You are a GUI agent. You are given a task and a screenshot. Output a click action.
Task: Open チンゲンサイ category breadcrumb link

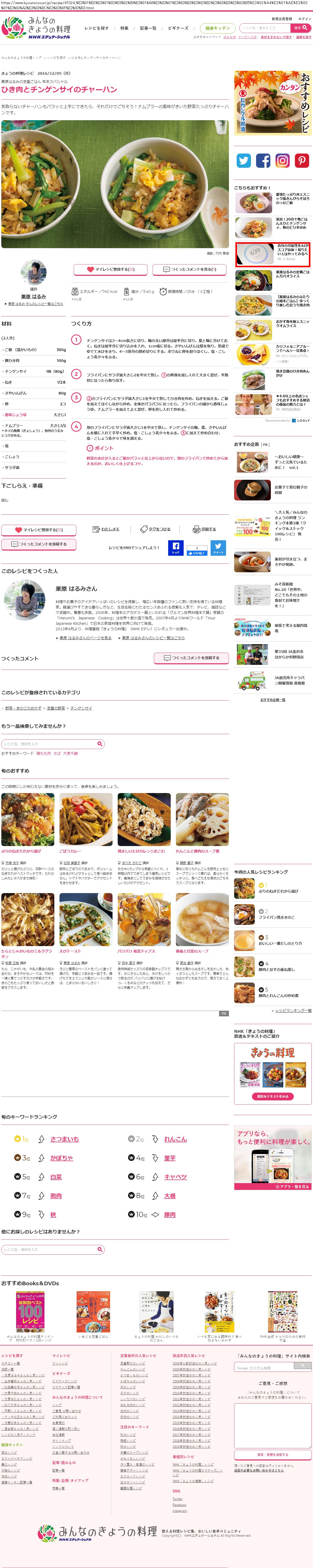(x=81, y=708)
